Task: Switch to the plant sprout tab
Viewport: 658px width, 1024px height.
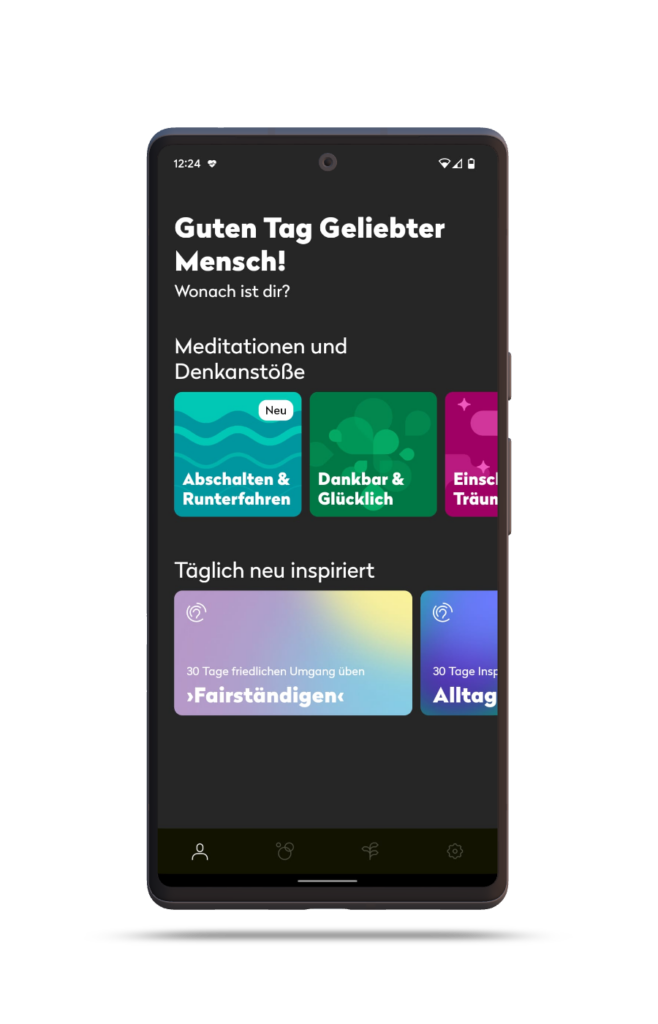Action: tap(370, 851)
